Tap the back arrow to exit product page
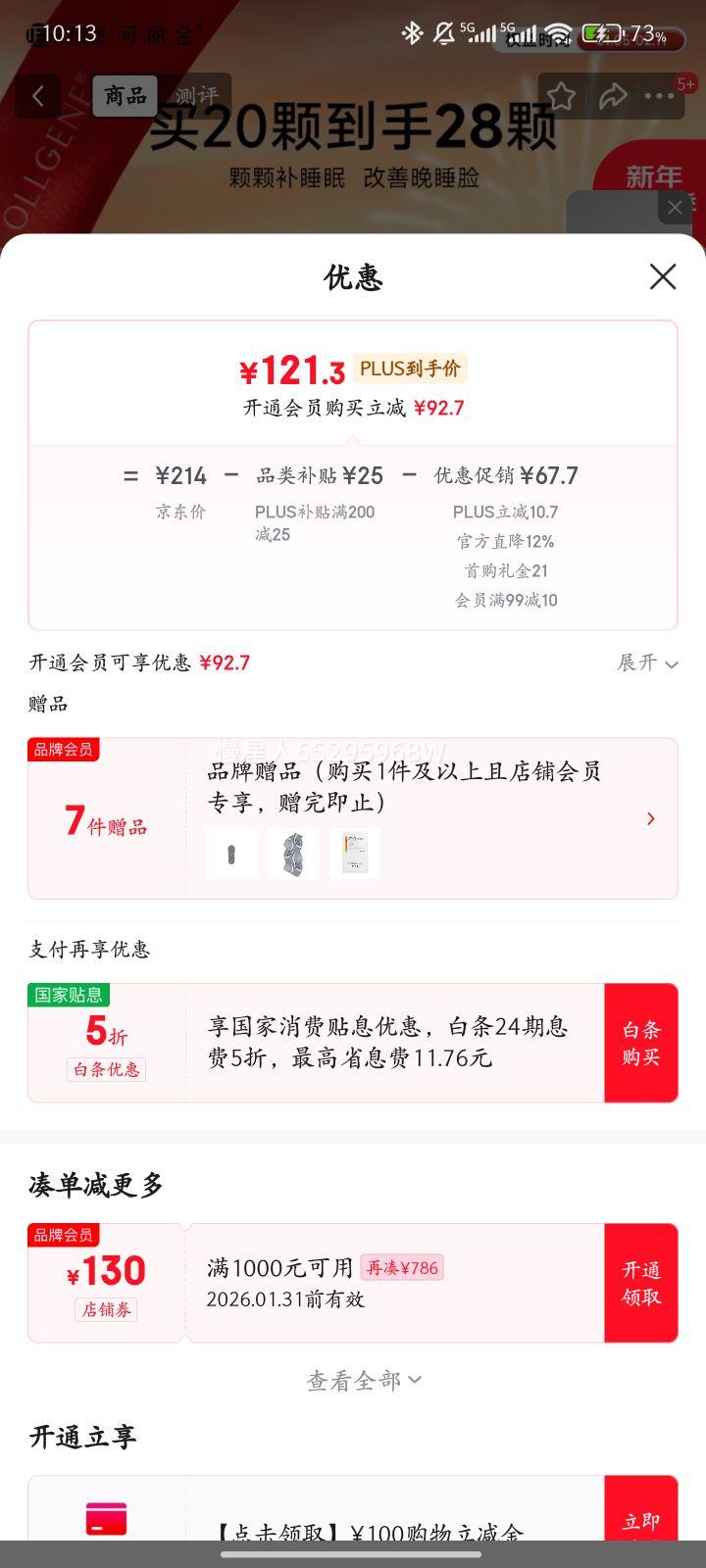The image size is (706, 1568). 37,95
